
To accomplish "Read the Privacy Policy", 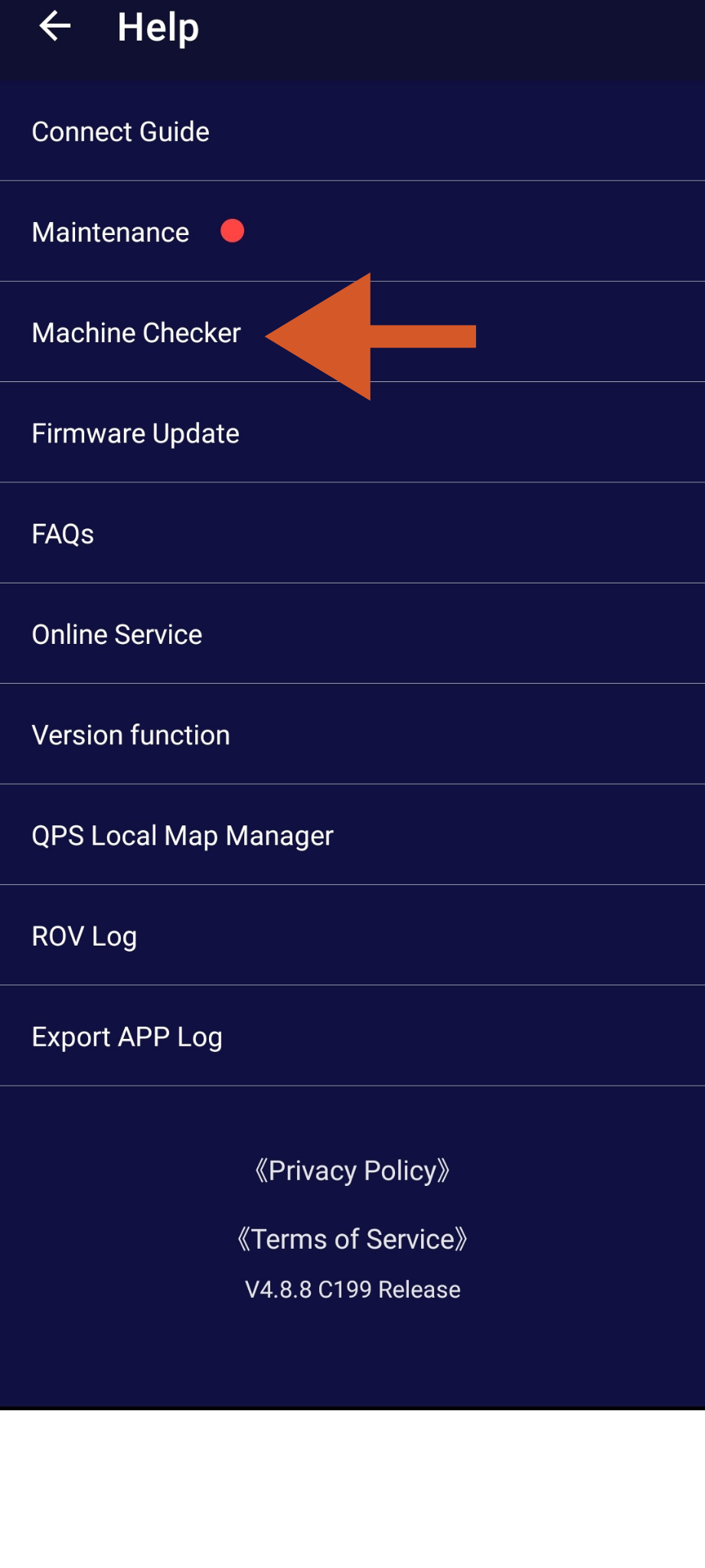I will point(352,1171).
